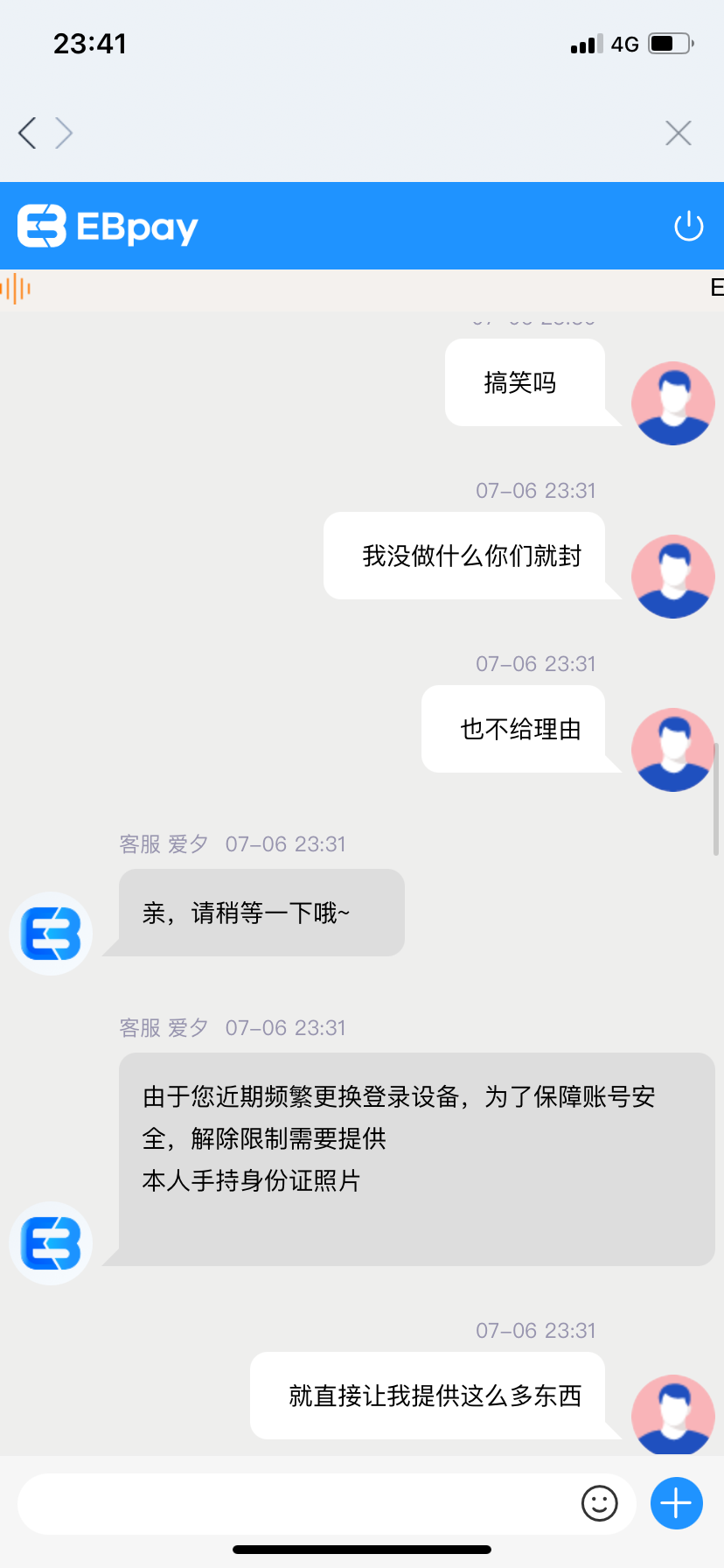The height and width of the screenshot is (1568, 724).
Task: Go back to the previous page
Action: 28,133
